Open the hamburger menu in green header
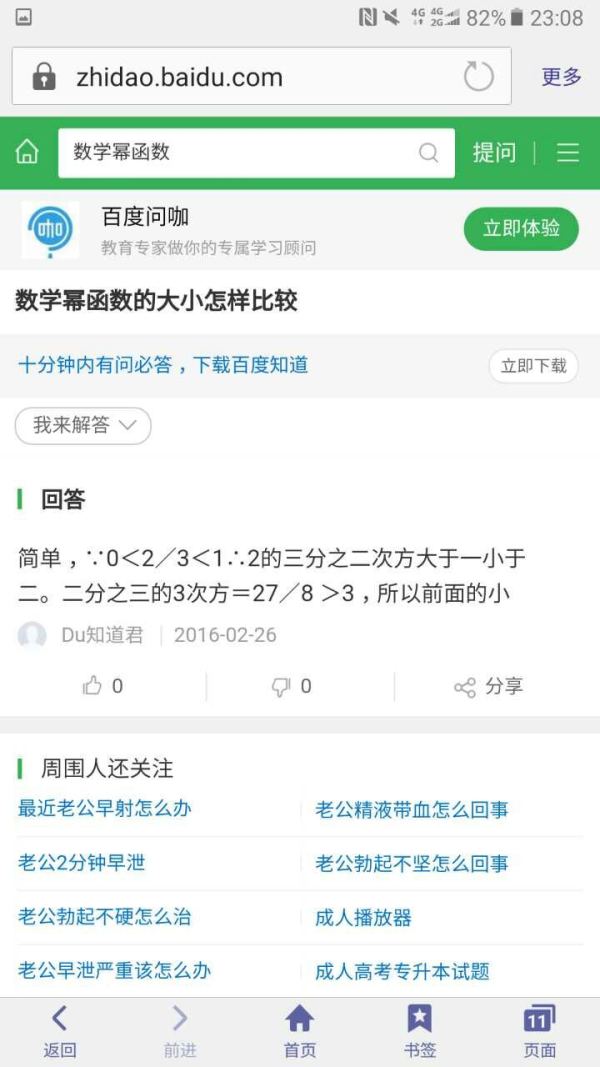The height and width of the screenshot is (1067, 600). click(568, 152)
